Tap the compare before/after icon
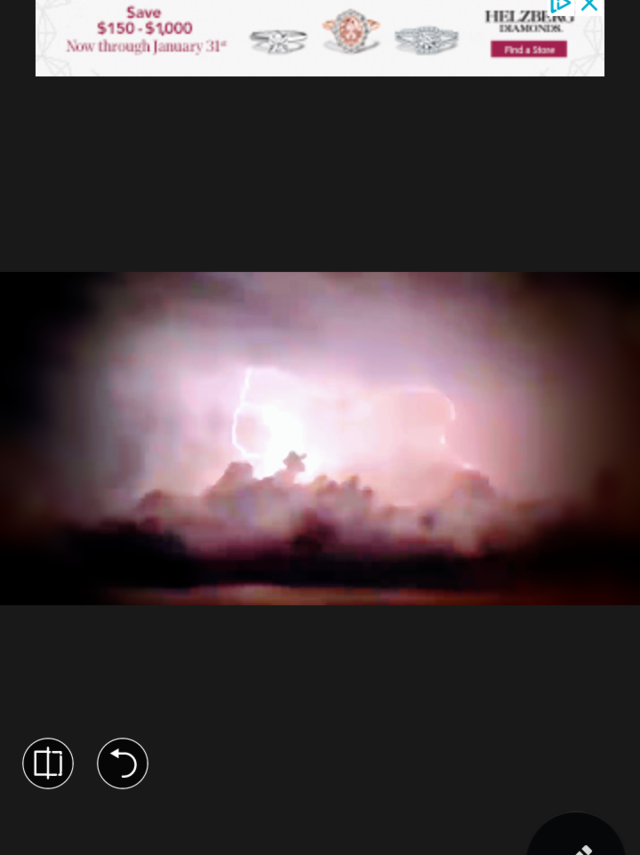Viewport: 640px width, 855px height. 48,763
